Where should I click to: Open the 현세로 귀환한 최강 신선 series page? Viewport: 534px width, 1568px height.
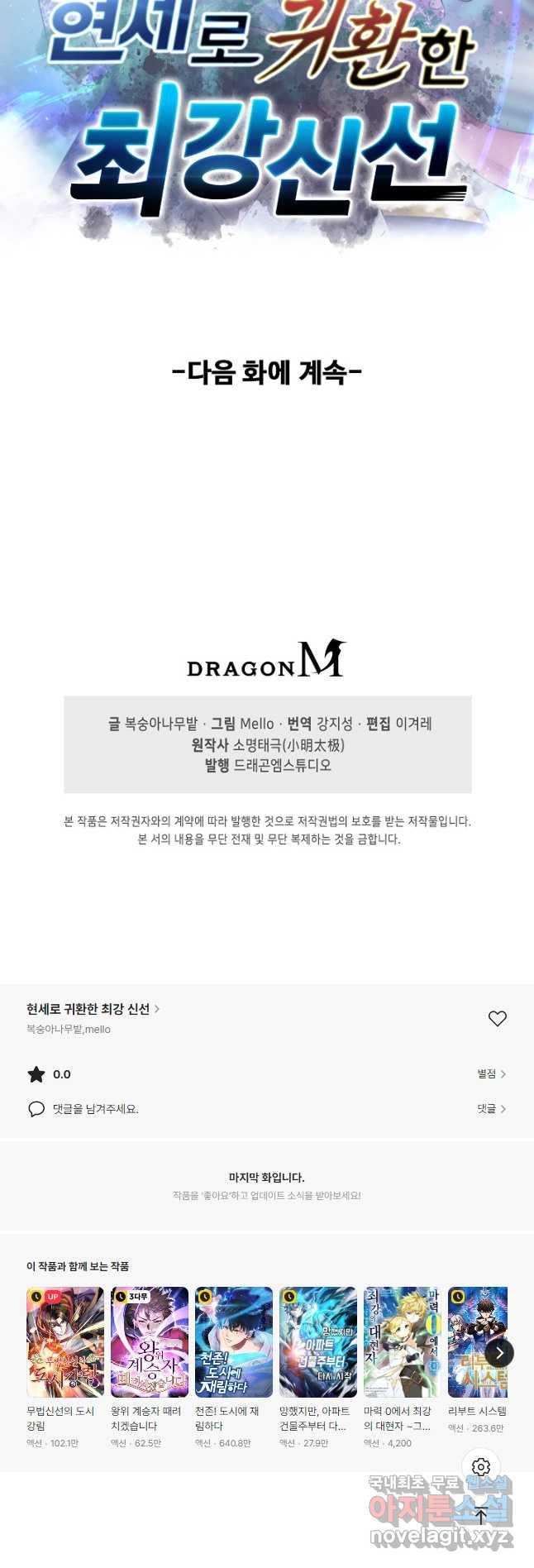pos(93,1009)
